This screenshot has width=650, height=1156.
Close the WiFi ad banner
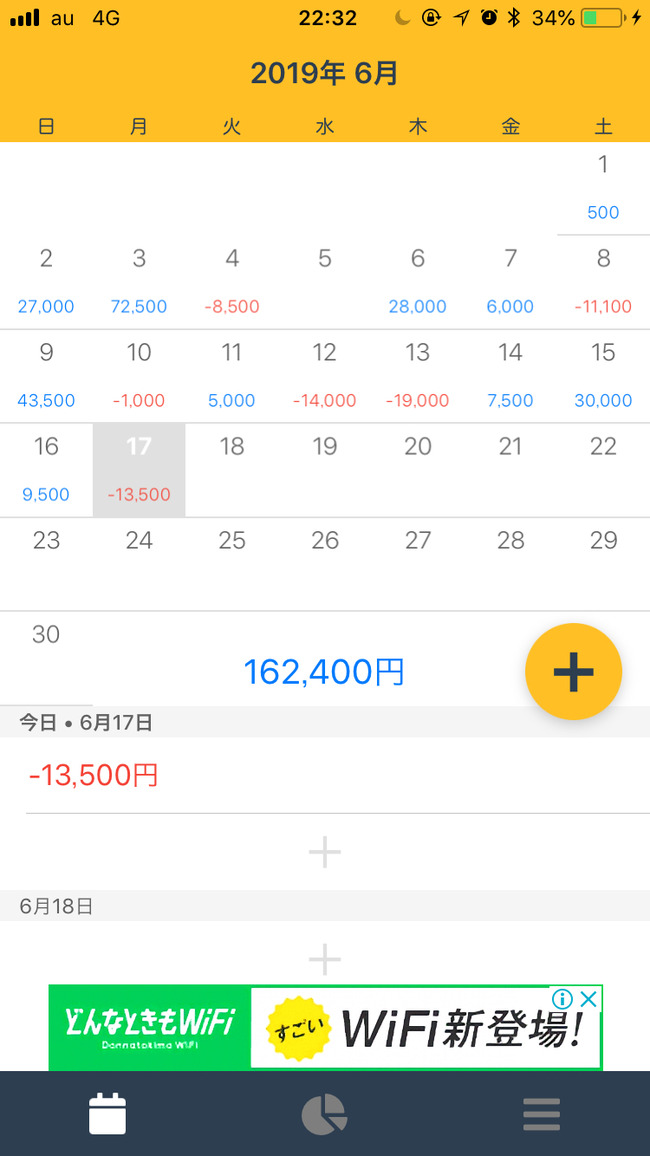[x=588, y=999]
